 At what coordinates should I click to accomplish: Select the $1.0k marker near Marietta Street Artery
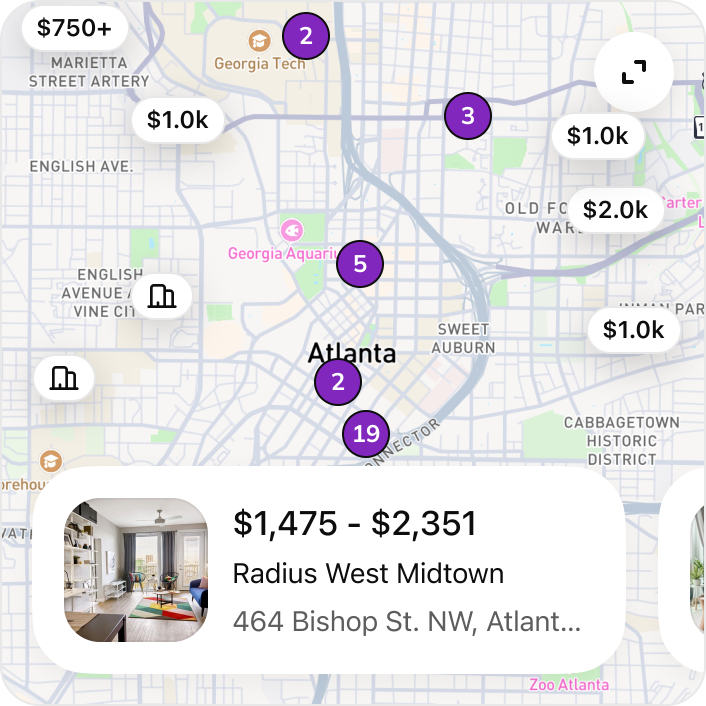[178, 120]
